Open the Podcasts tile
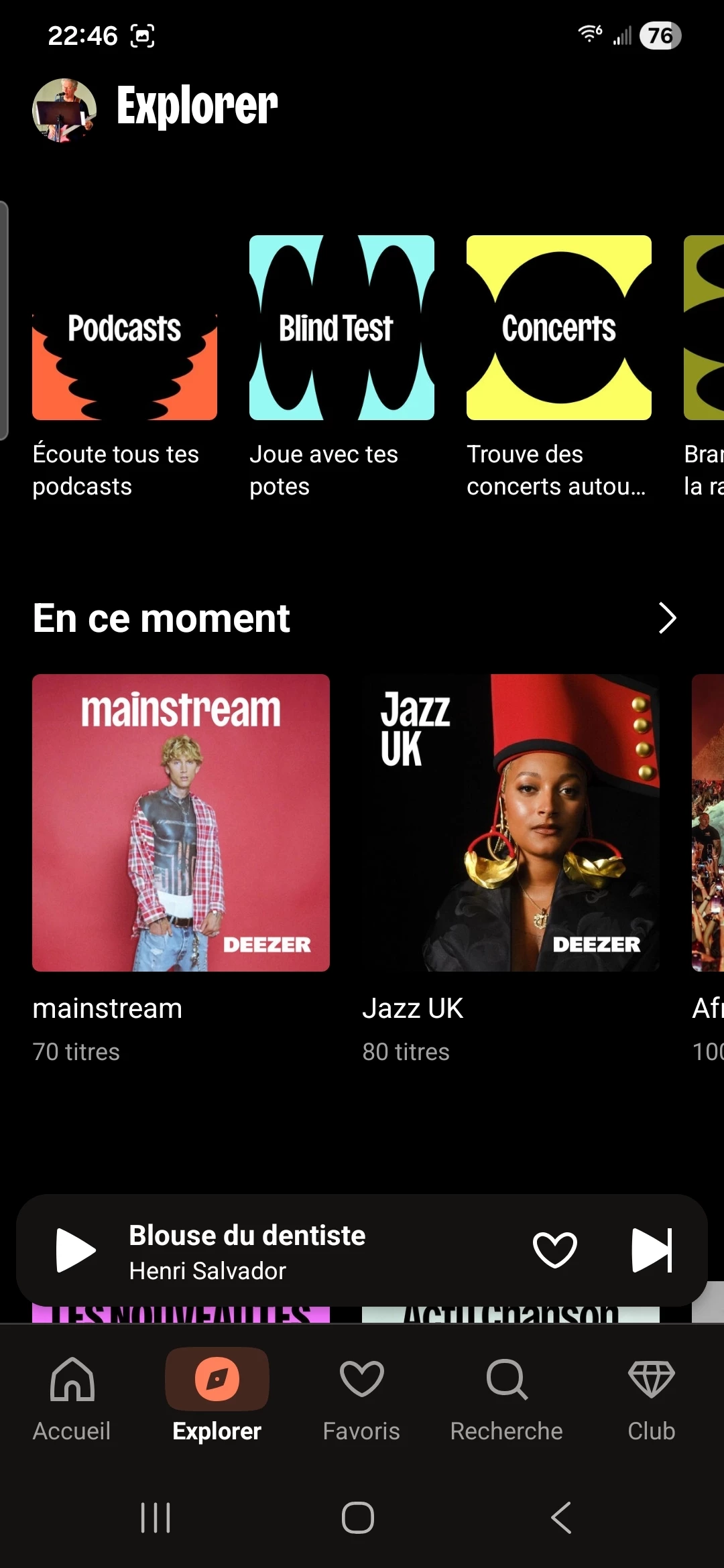Screen dimensions: 724x1568 click(125, 328)
